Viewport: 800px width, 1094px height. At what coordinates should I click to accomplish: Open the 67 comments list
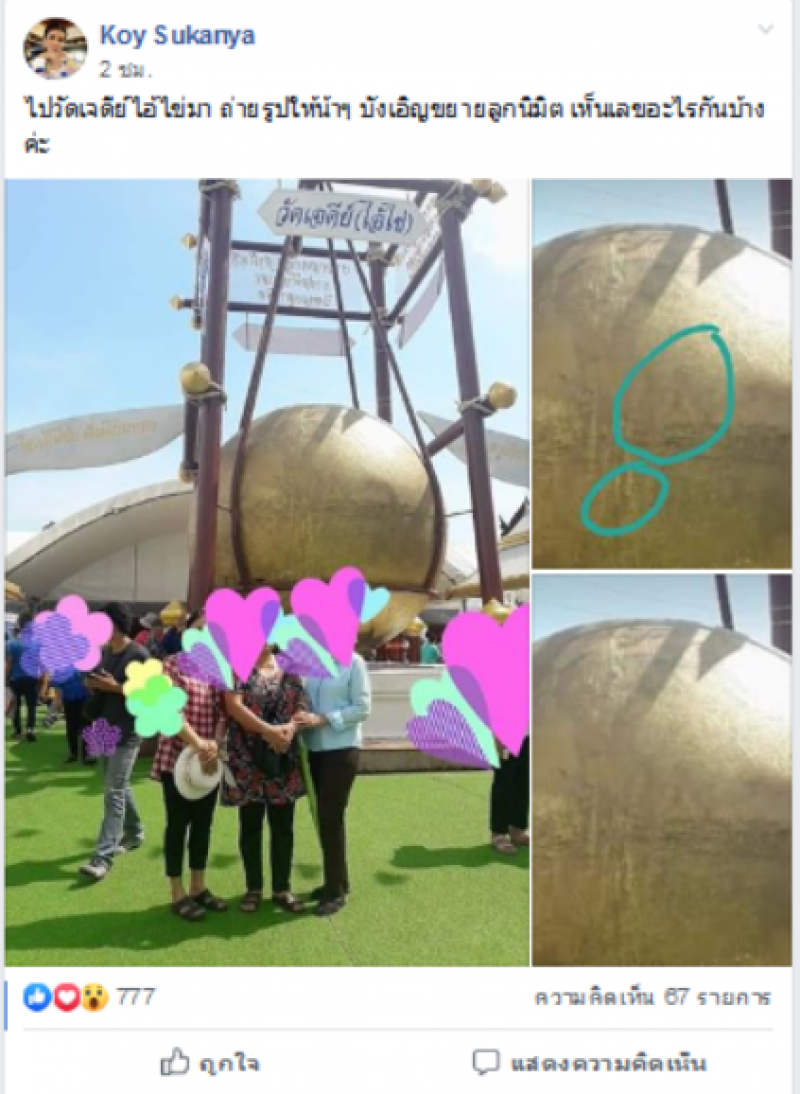tap(652, 997)
